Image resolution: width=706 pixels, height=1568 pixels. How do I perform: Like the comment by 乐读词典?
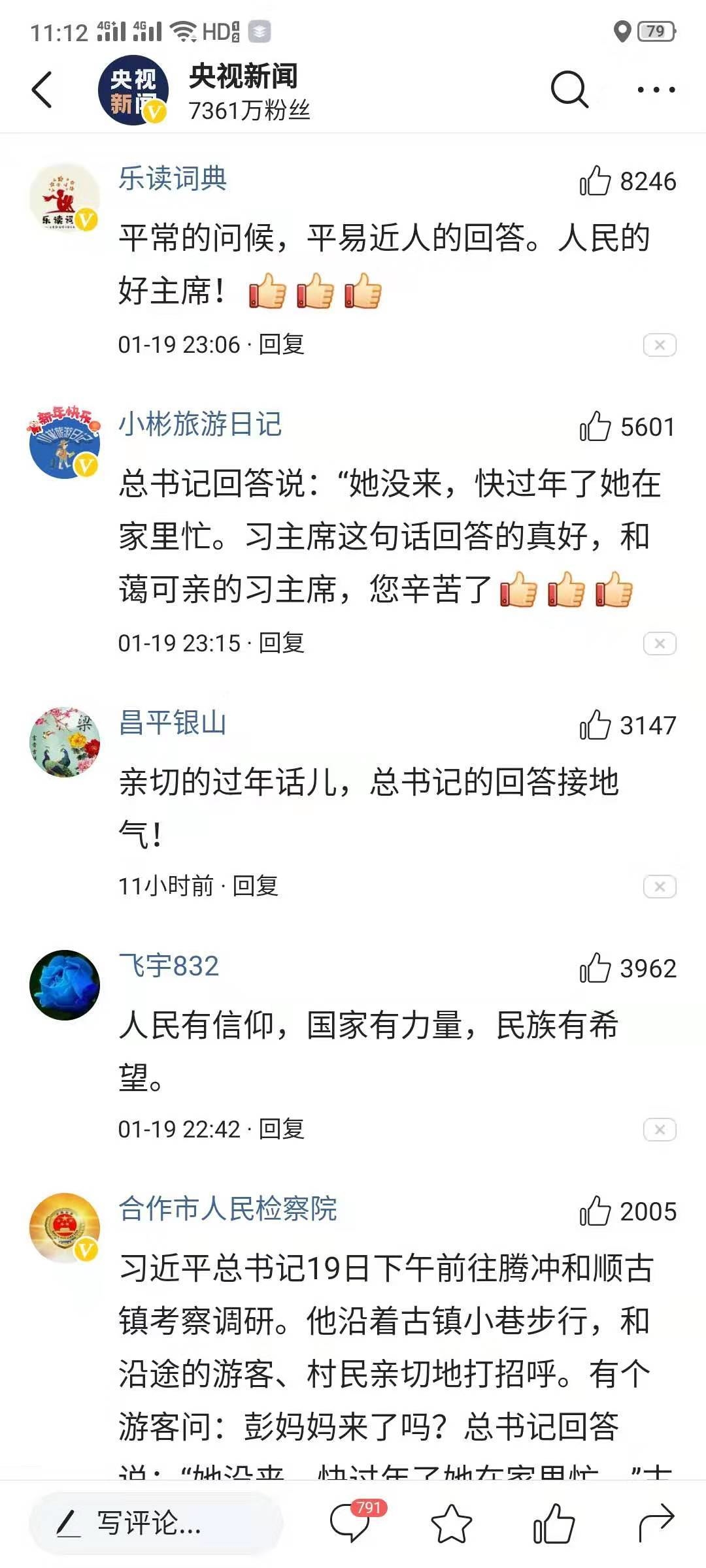[595, 181]
